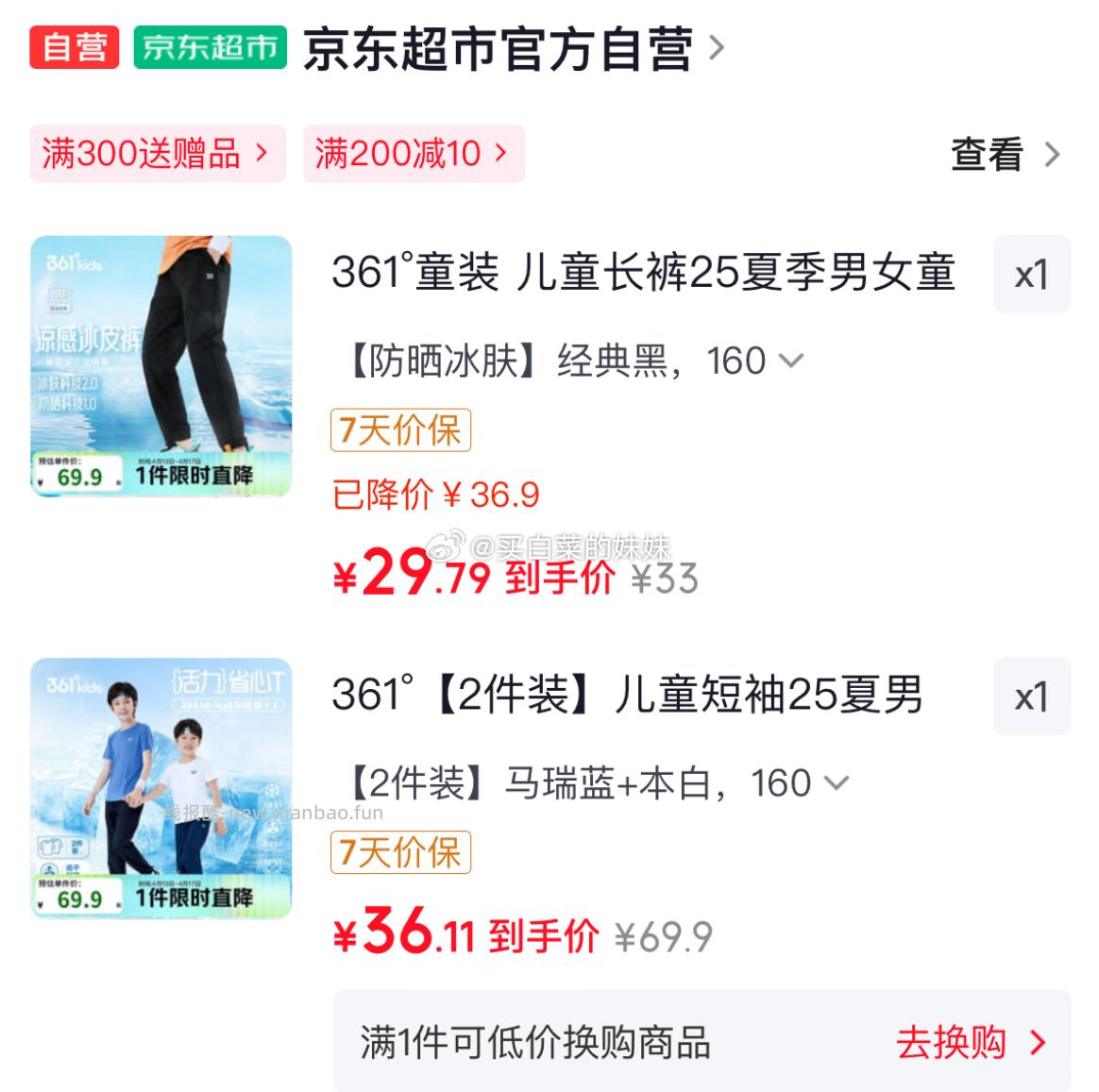Open the 361°童装 儿童长裤 product title

point(642,274)
